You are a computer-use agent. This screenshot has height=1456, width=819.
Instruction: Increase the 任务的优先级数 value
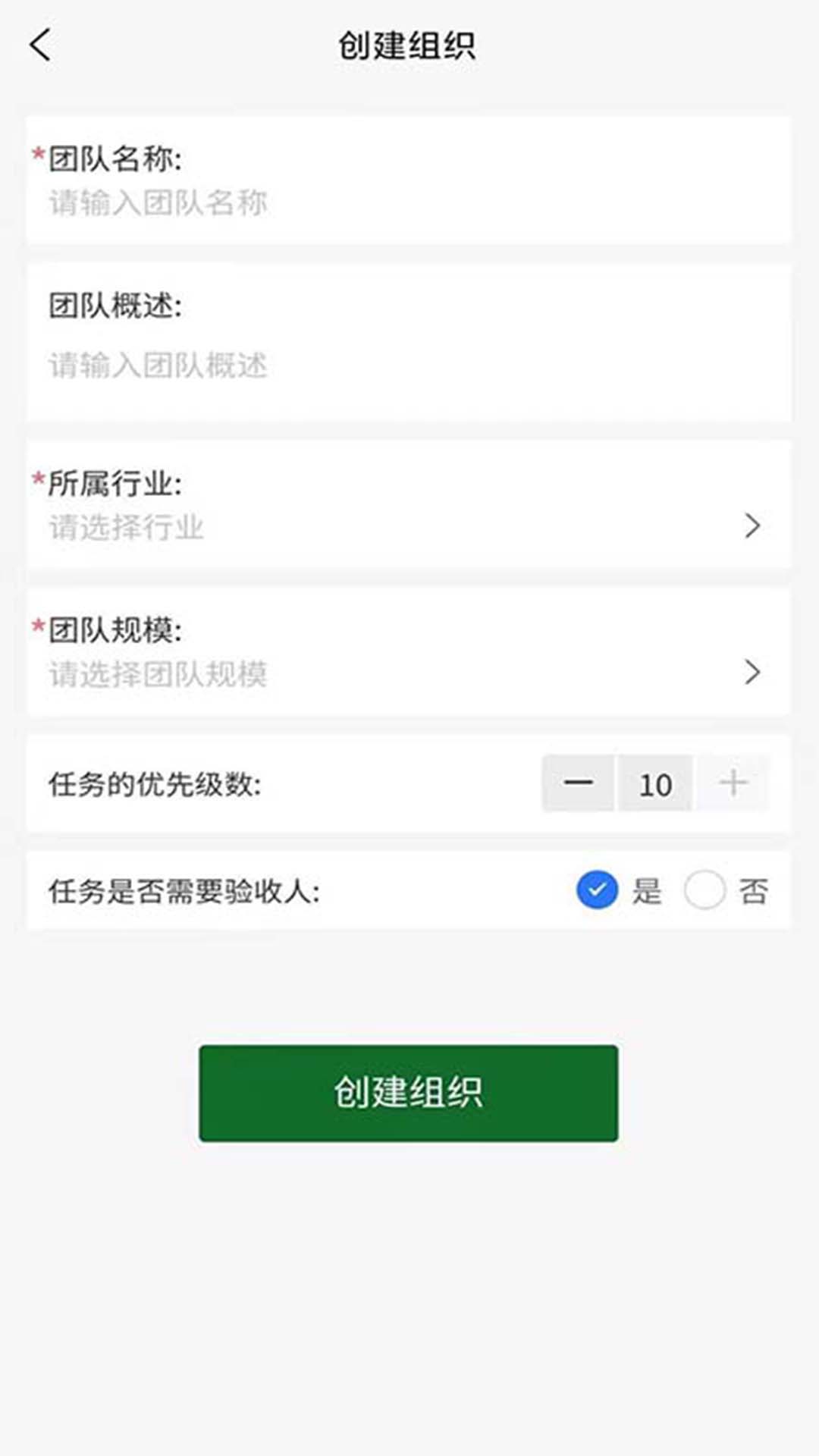click(x=733, y=783)
